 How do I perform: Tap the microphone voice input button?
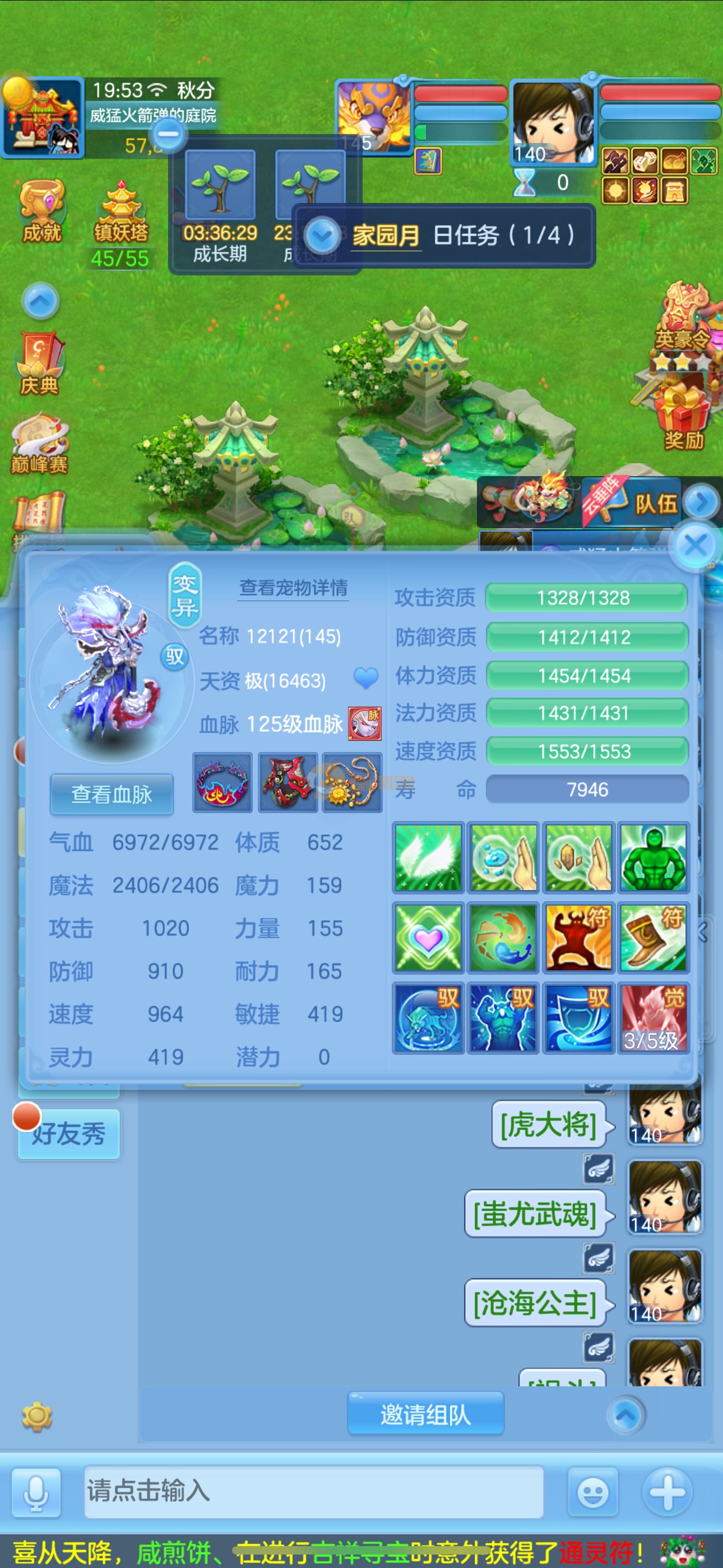point(36,1492)
